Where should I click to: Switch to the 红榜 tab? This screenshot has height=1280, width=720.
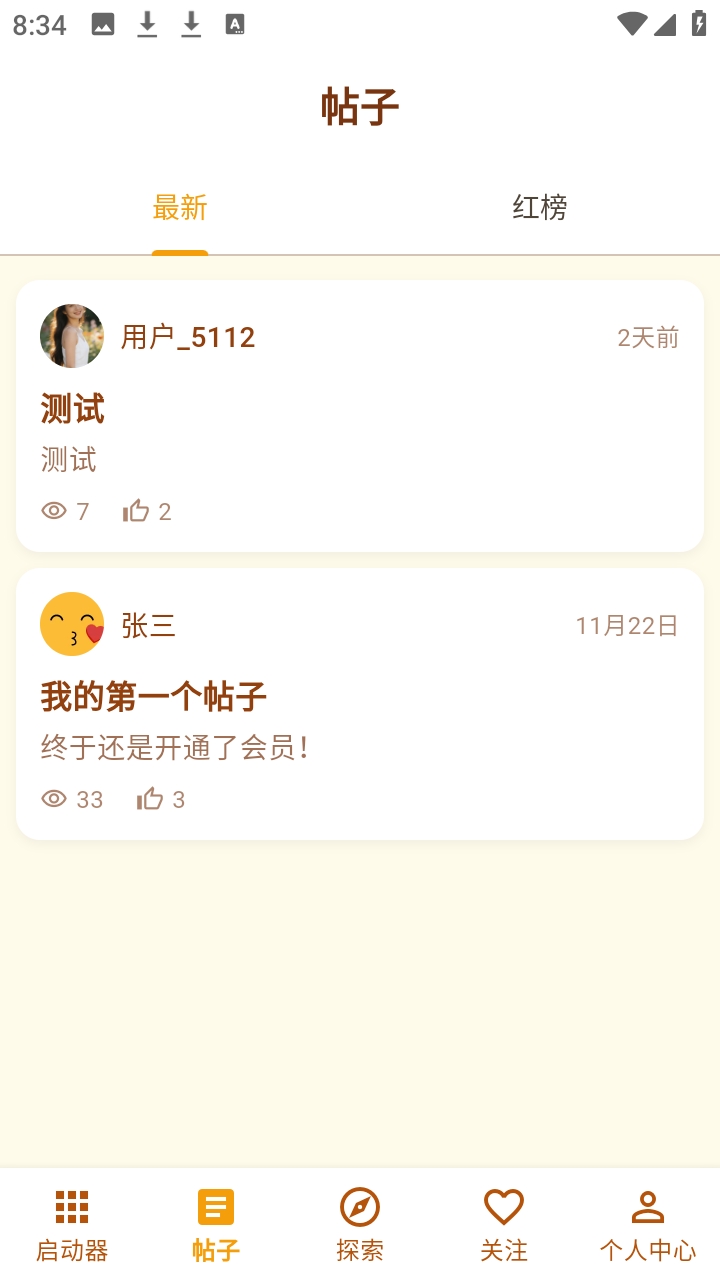tap(539, 208)
